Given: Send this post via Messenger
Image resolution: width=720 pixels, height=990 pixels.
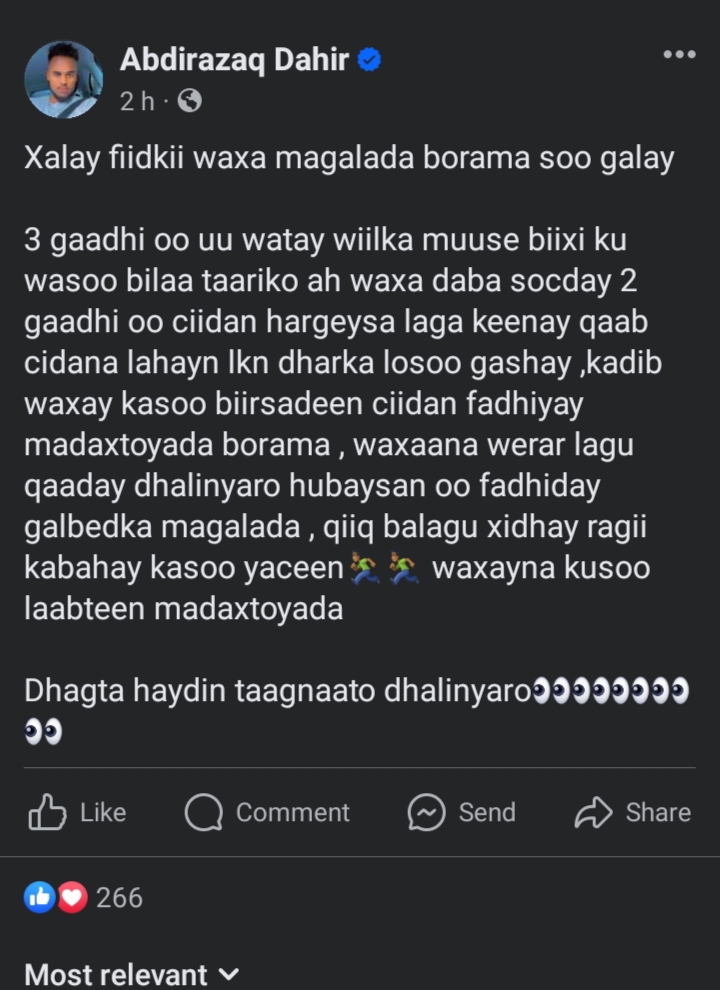Looking at the screenshot, I should click(x=462, y=812).
